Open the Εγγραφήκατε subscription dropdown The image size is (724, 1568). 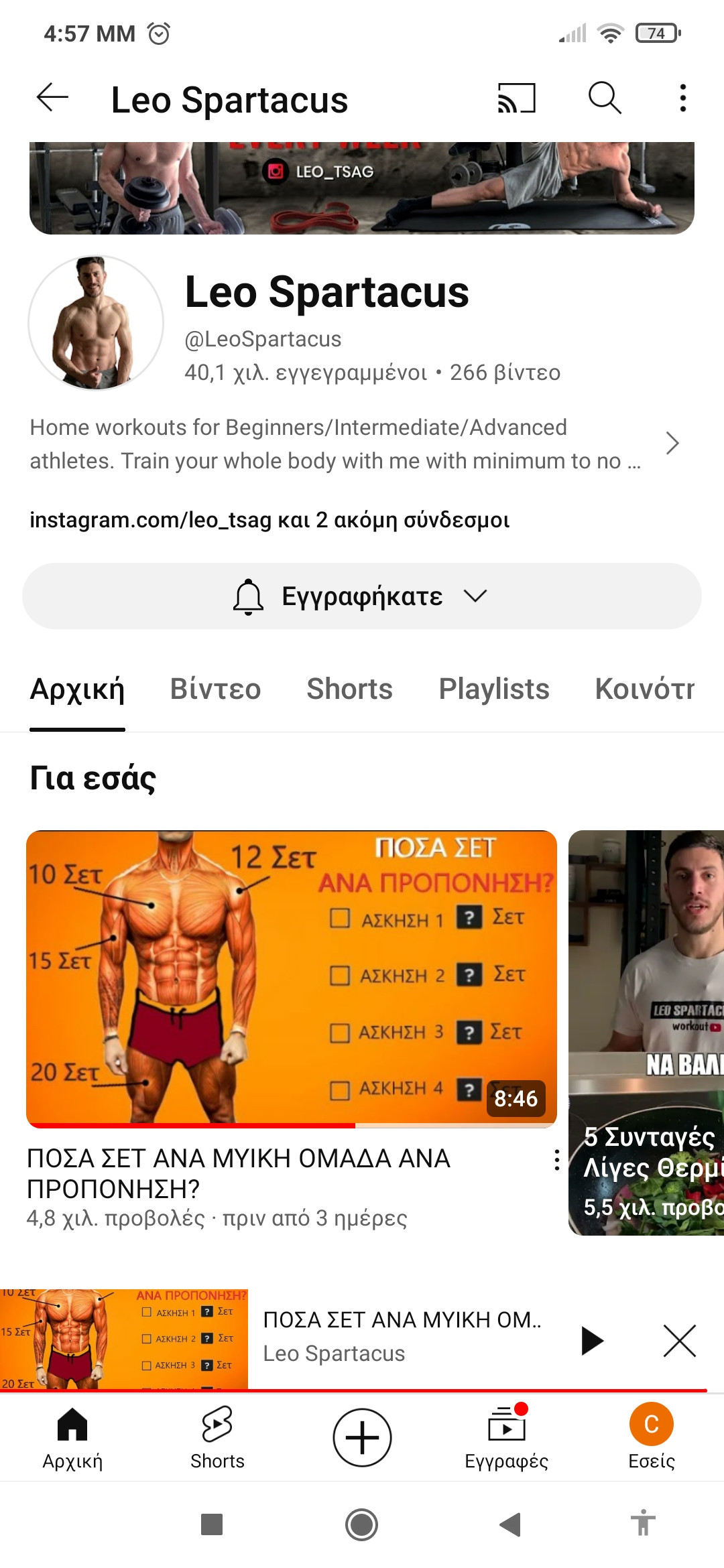click(362, 596)
